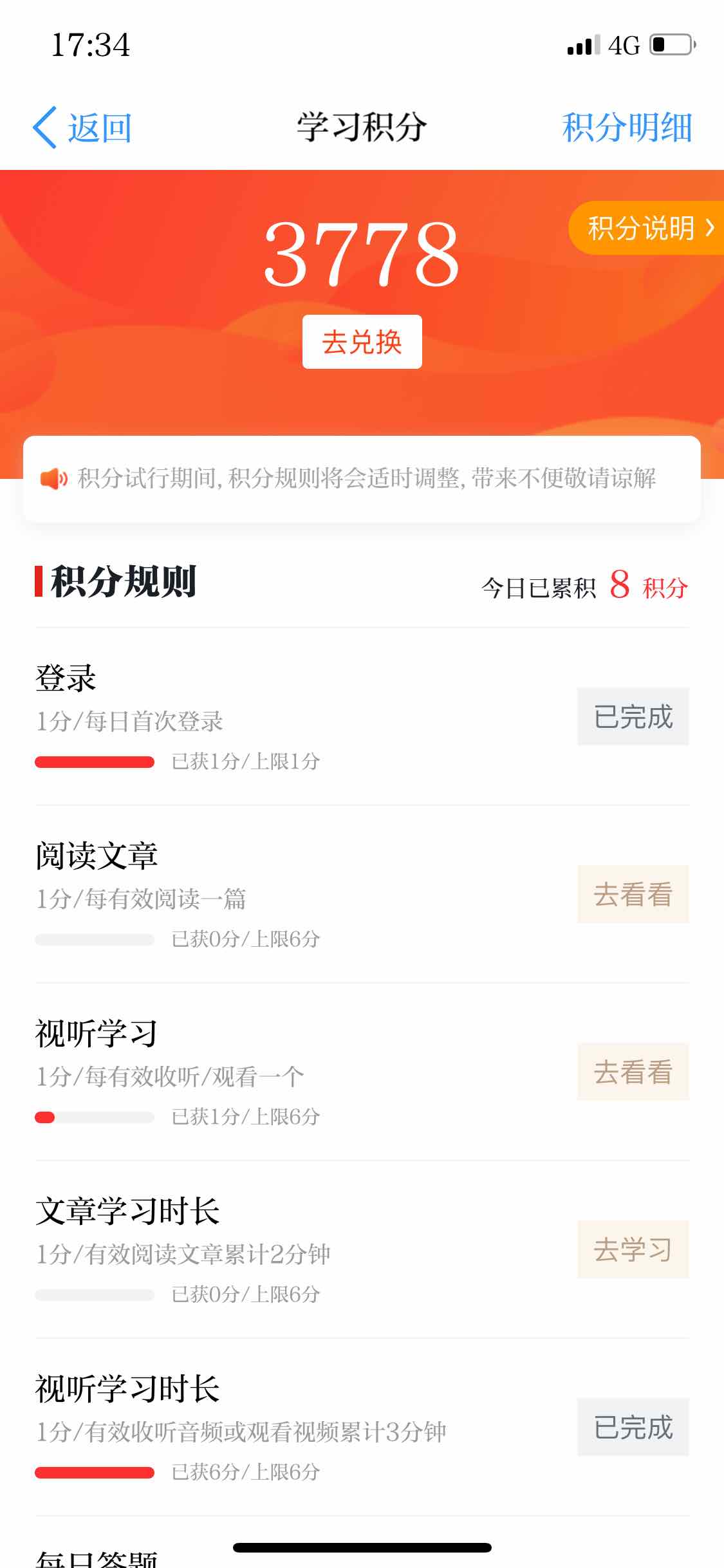This screenshot has height=1568, width=724.
Task: Tap 去兑换 to redeem points
Action: (362, 342)
